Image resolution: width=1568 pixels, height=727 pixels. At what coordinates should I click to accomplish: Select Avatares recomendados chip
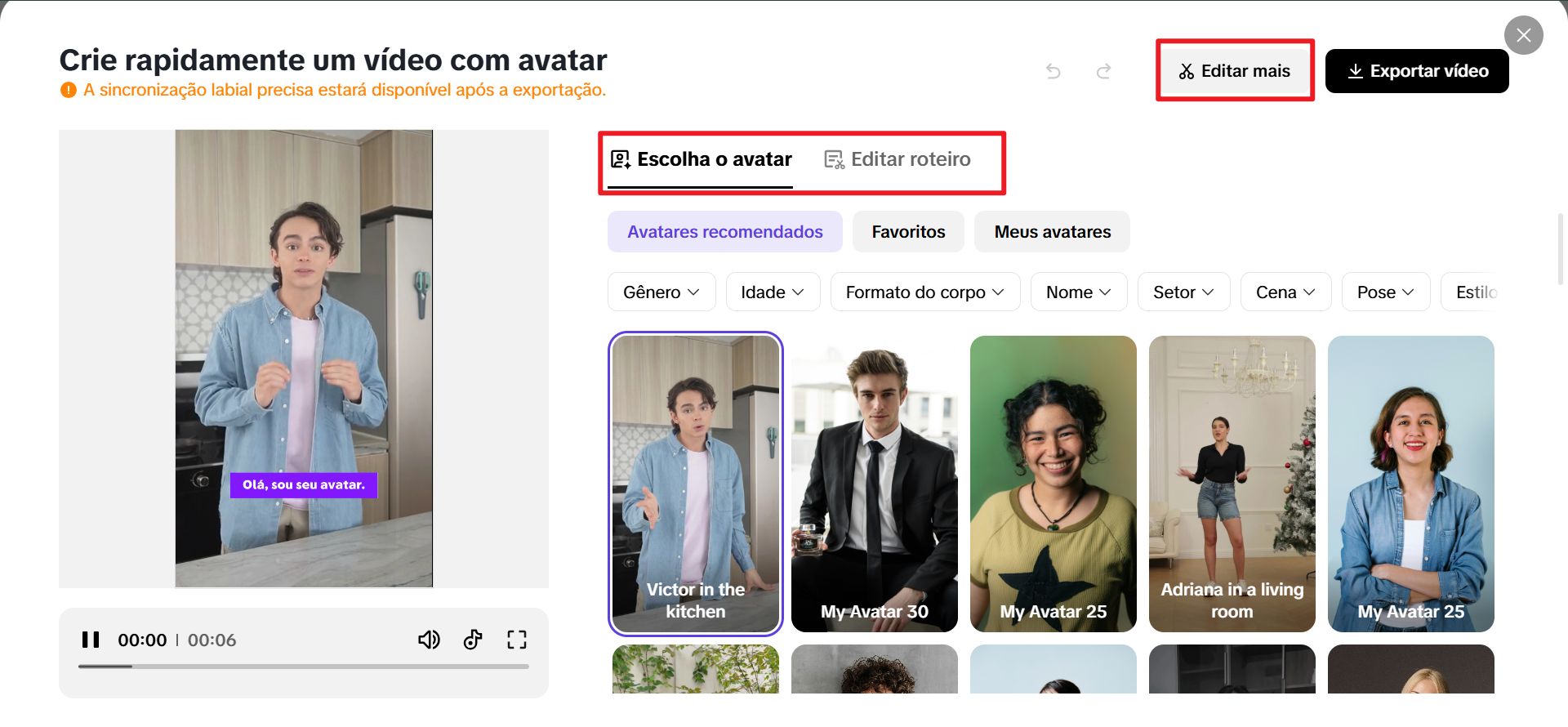coord(724,232)
